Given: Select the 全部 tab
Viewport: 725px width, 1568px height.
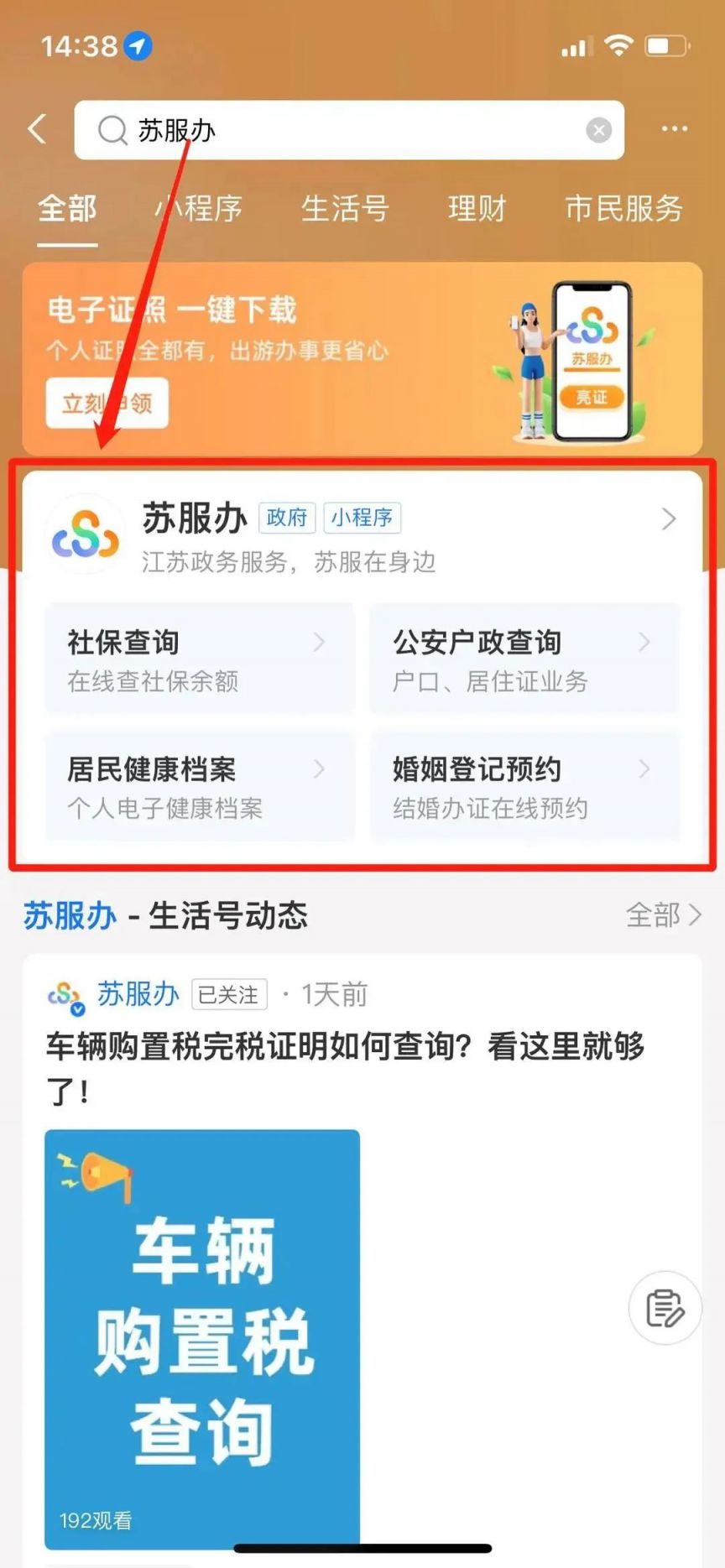Looking at the screenshot, I should point(67,208).
